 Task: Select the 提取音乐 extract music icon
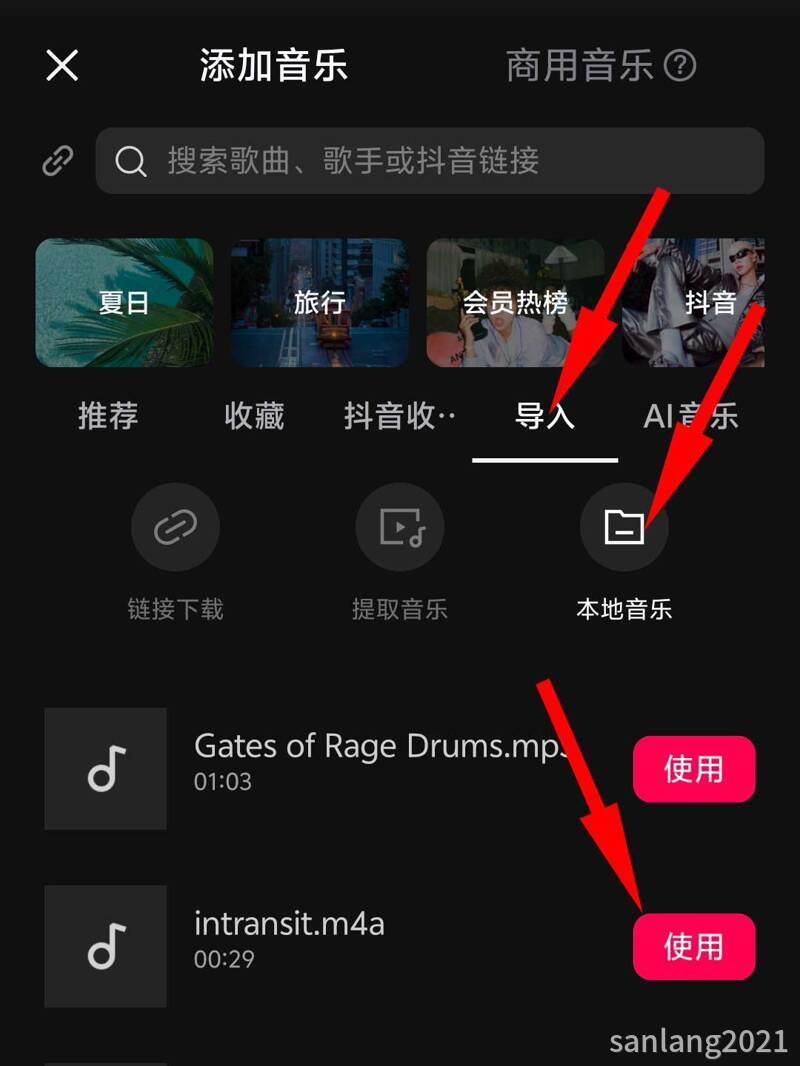[x=400, y=527]
